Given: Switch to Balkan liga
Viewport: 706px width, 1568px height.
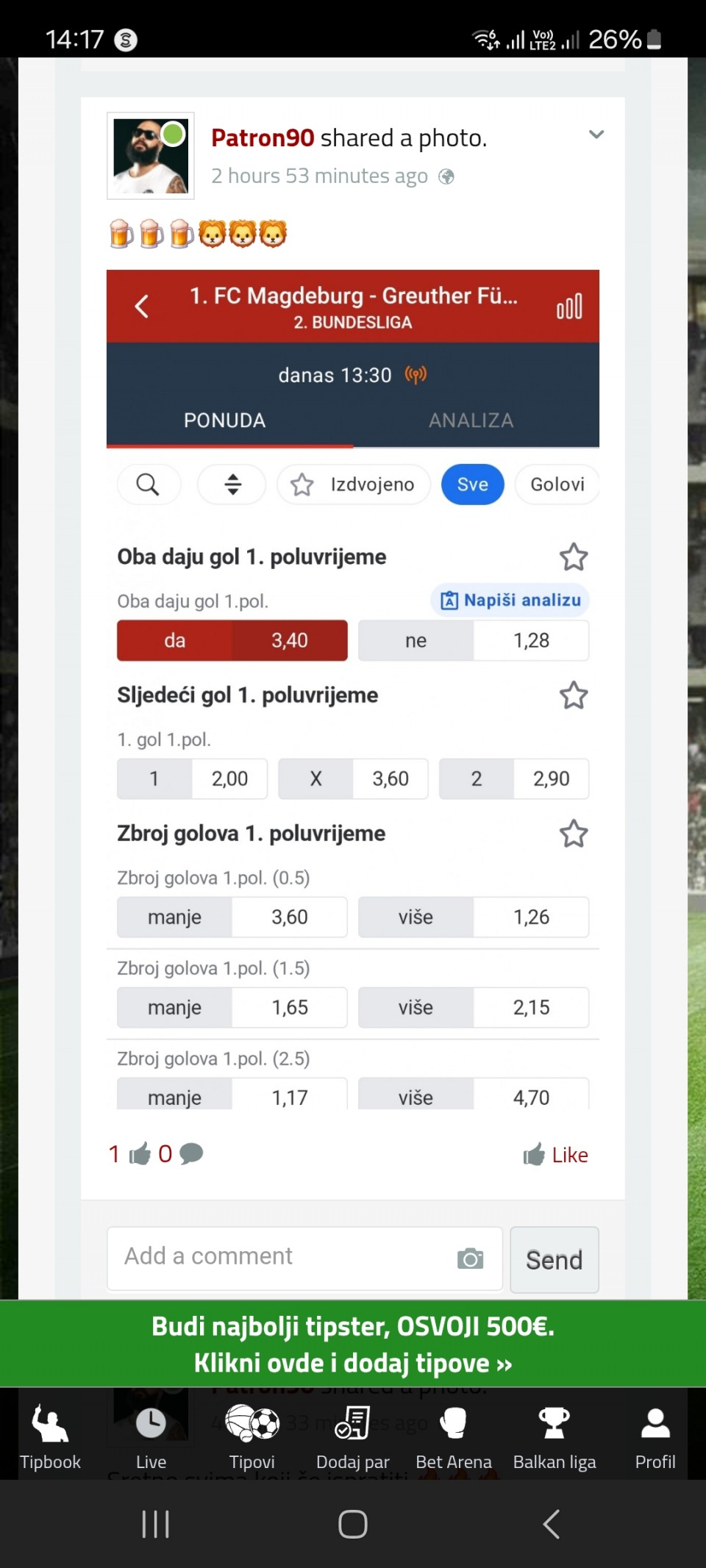Looking at the screenshot, I should click(554, 1436).
